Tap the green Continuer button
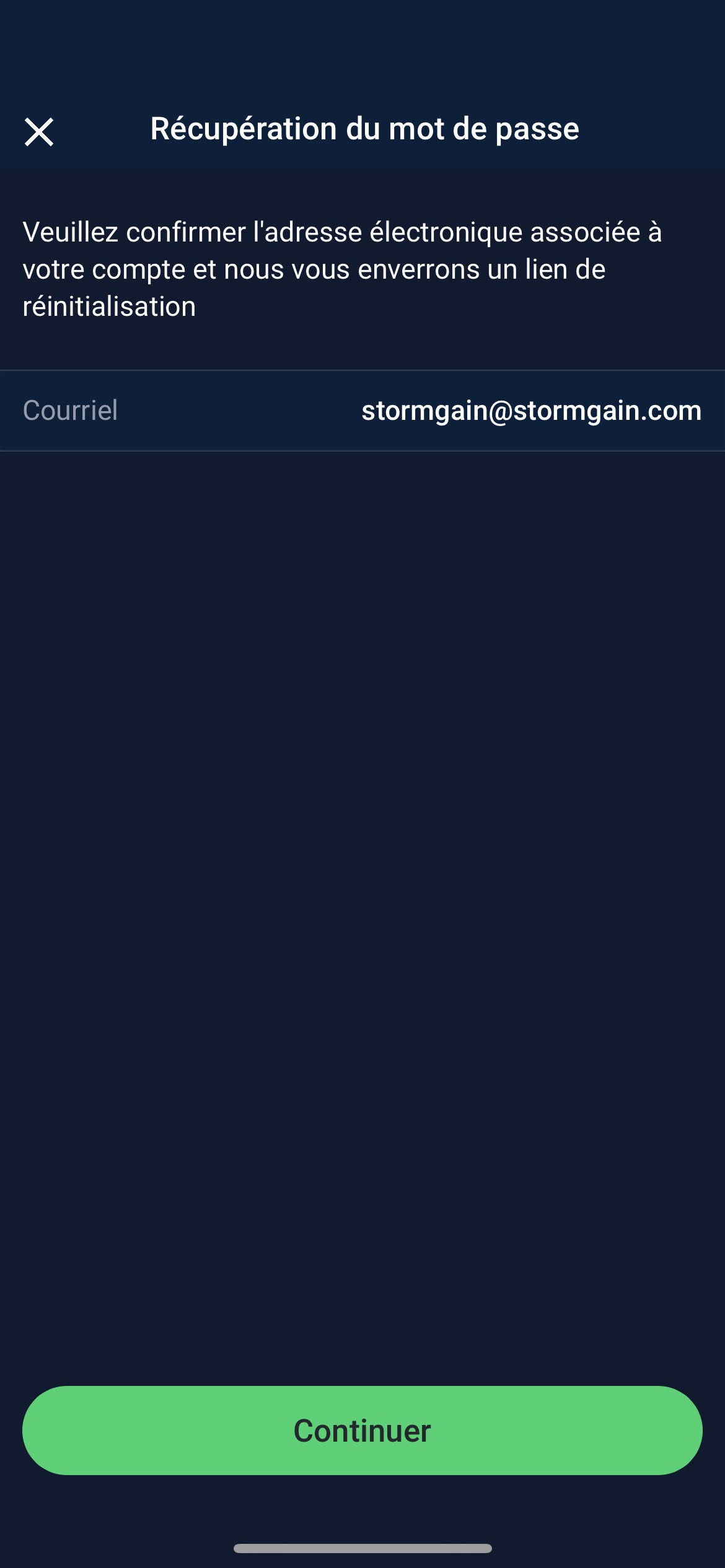725x1568 pixels. coord(362,1430)
